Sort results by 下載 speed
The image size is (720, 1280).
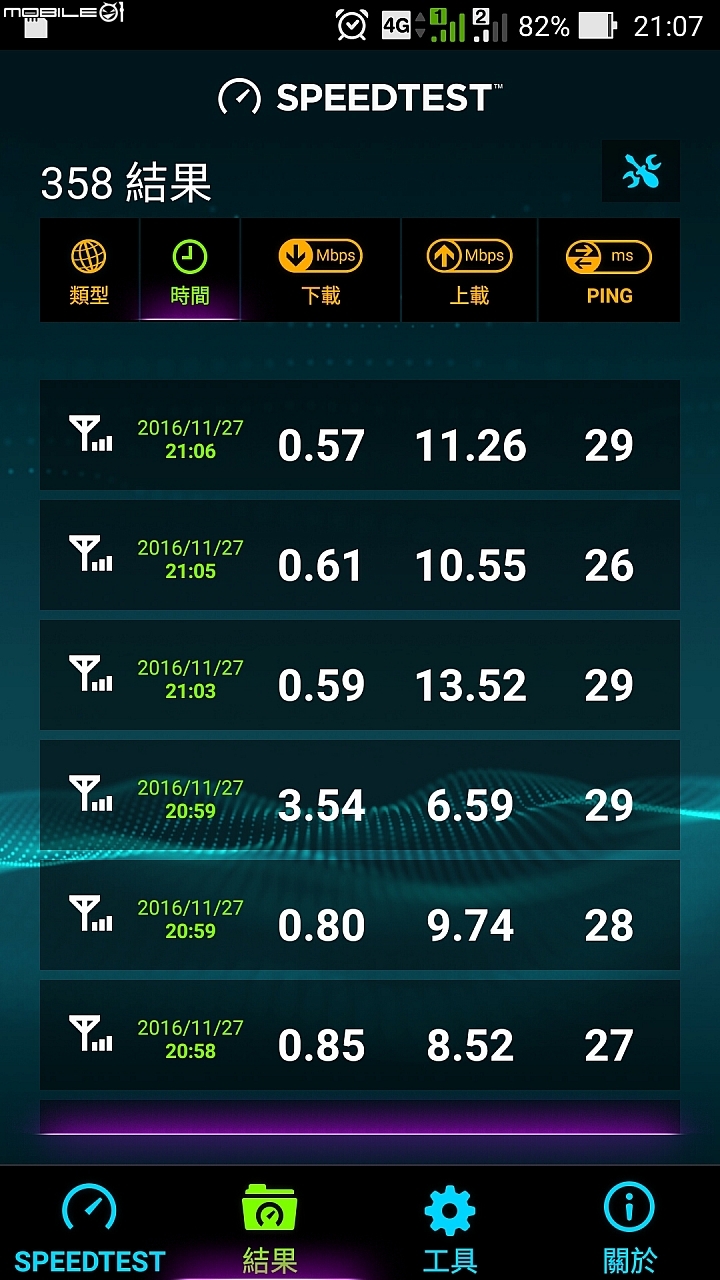[x=321, y=270]
